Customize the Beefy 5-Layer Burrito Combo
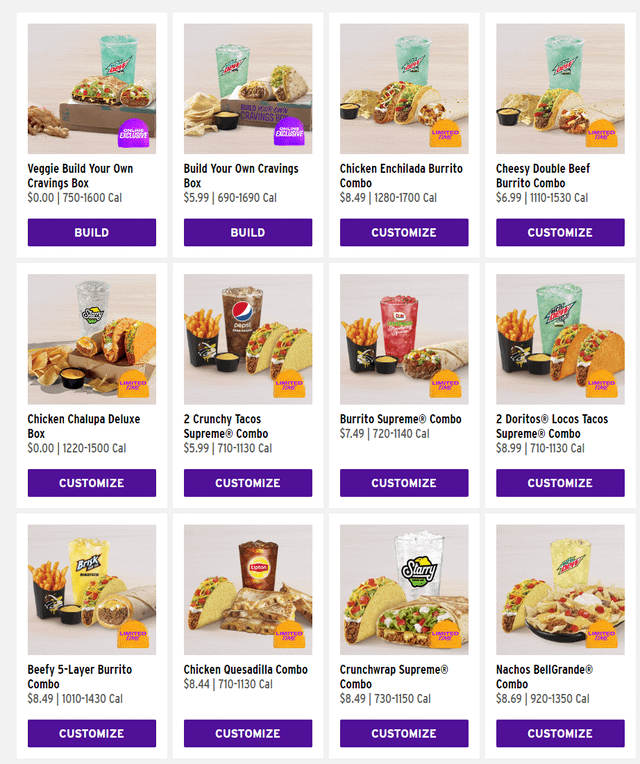 92,733
